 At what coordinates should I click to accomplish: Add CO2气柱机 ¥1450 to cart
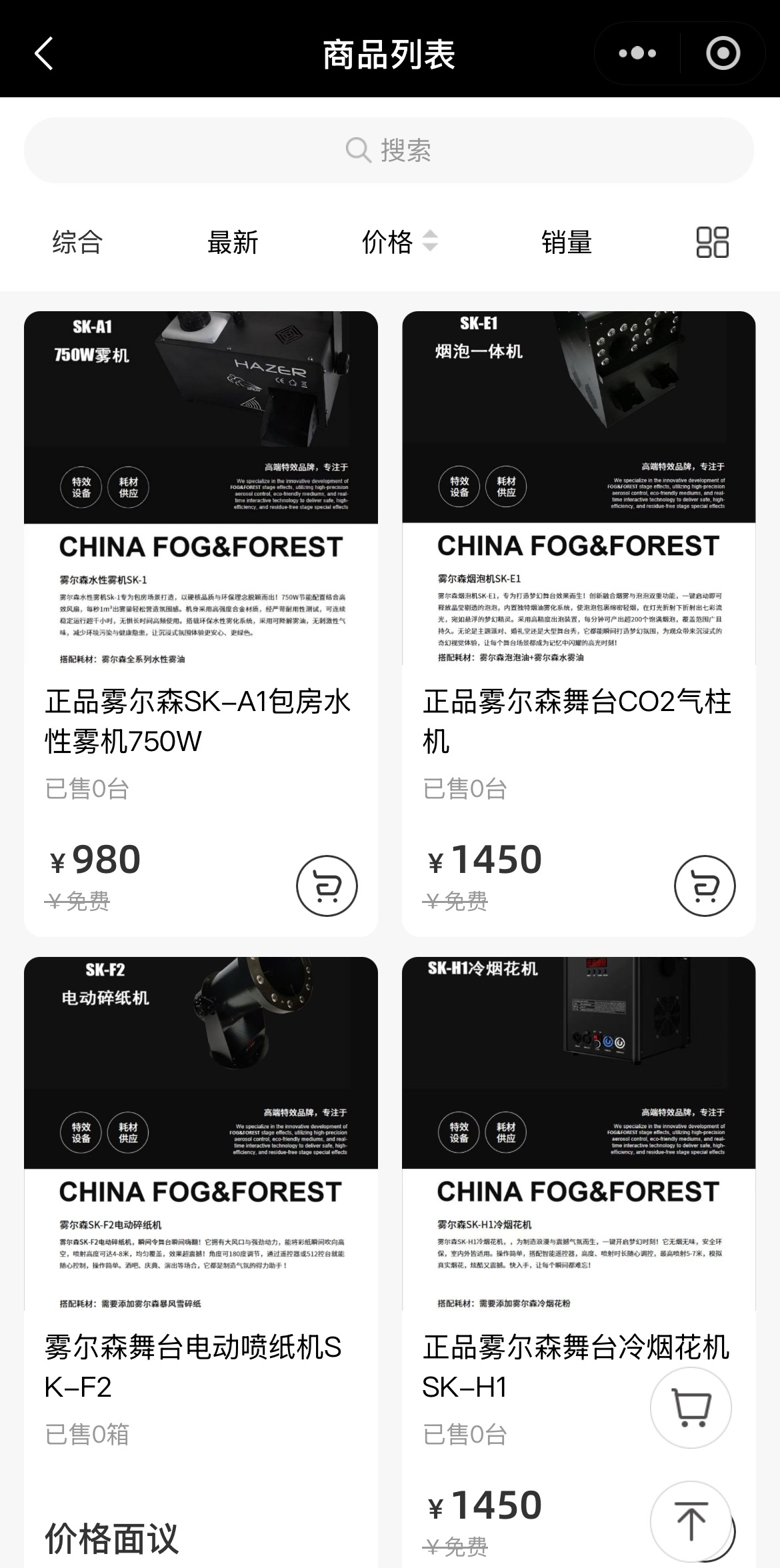point(705,886)
